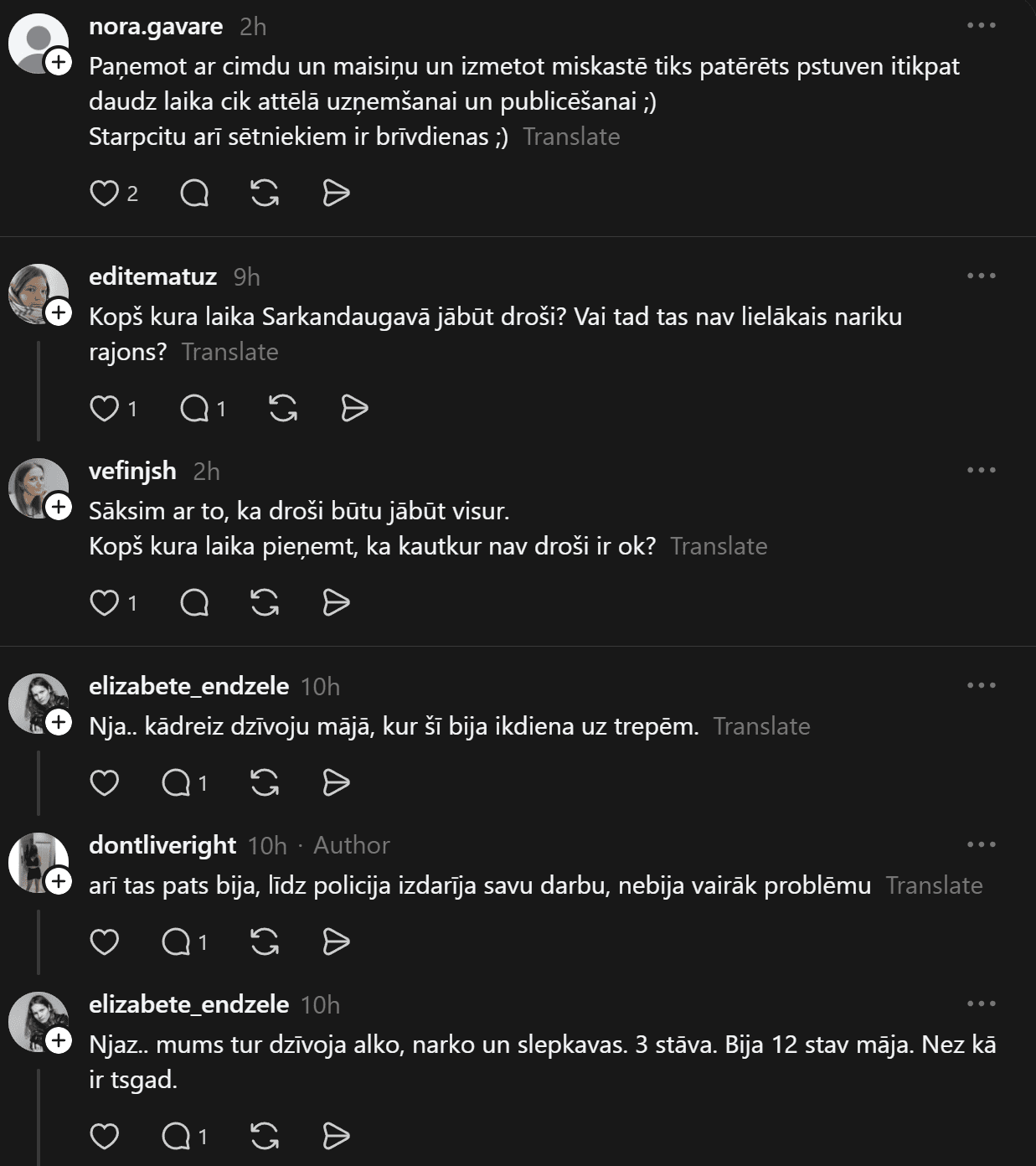Translate editematuz's comment about Sarkandaugava
Viewport: 1036px width, 1166px height.
[229, 352]
